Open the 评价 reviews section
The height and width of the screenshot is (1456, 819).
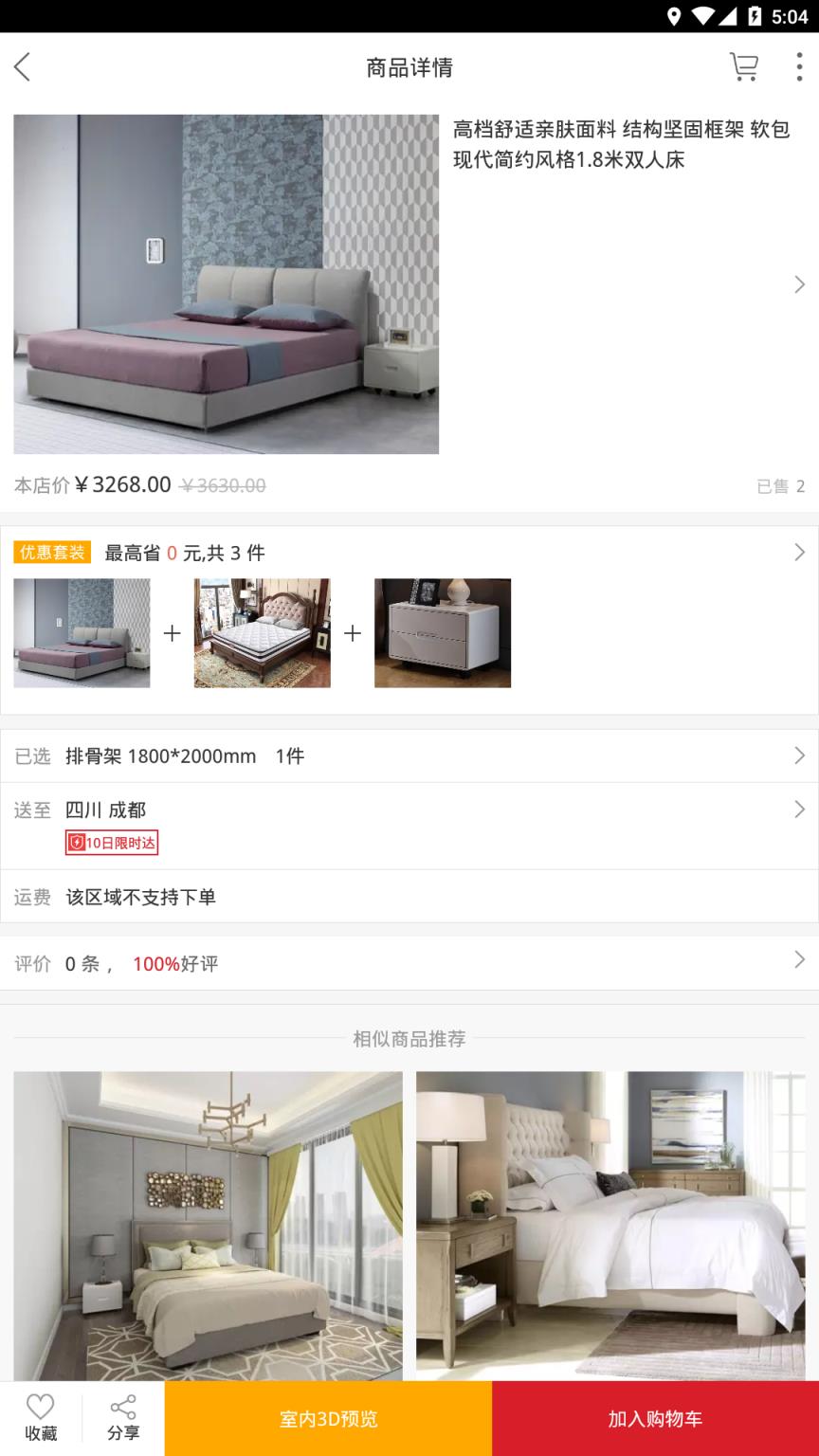tap(799, 961)
